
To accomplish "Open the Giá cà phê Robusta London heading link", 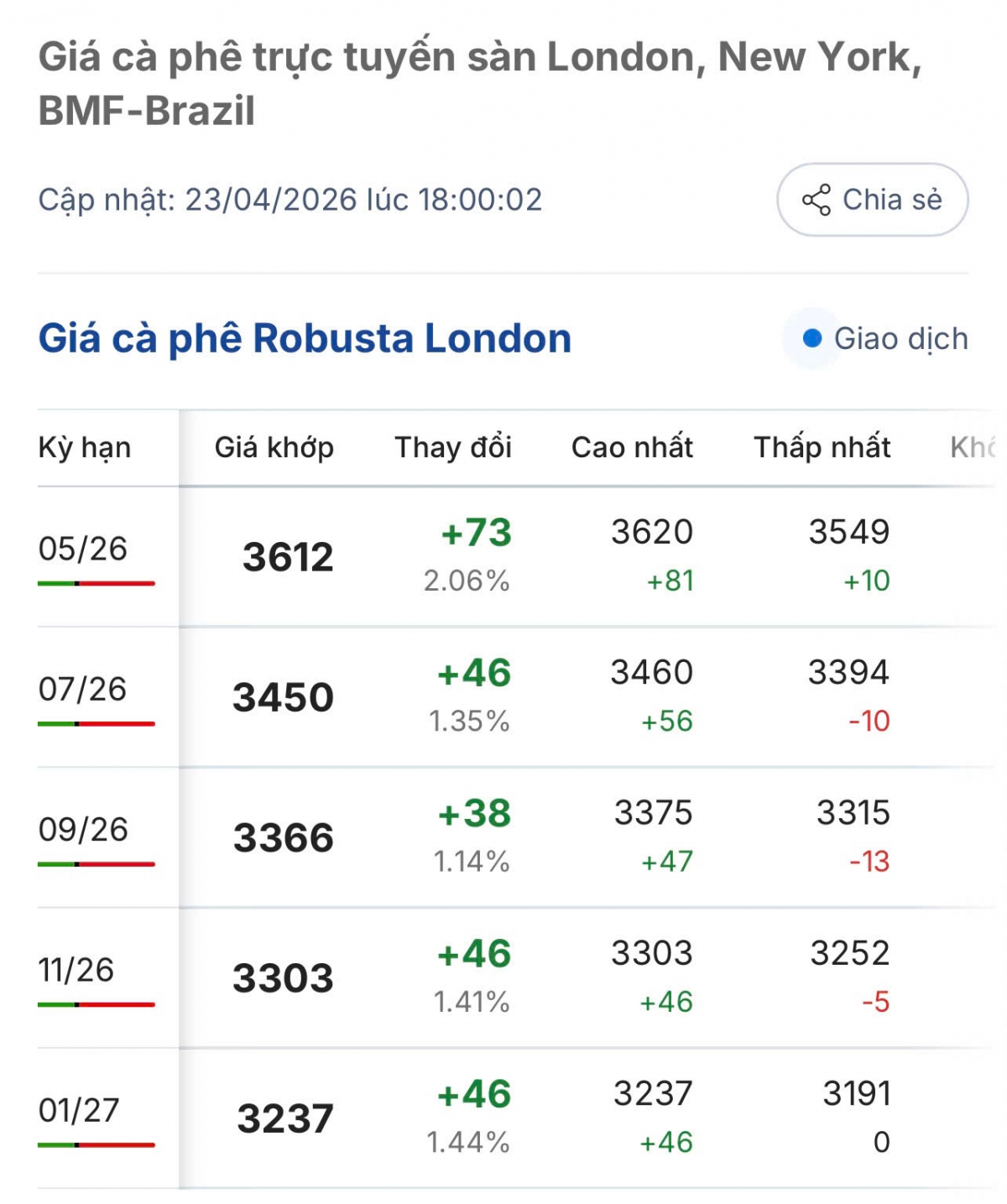I will pyautogui.click(x=305, y=336).
